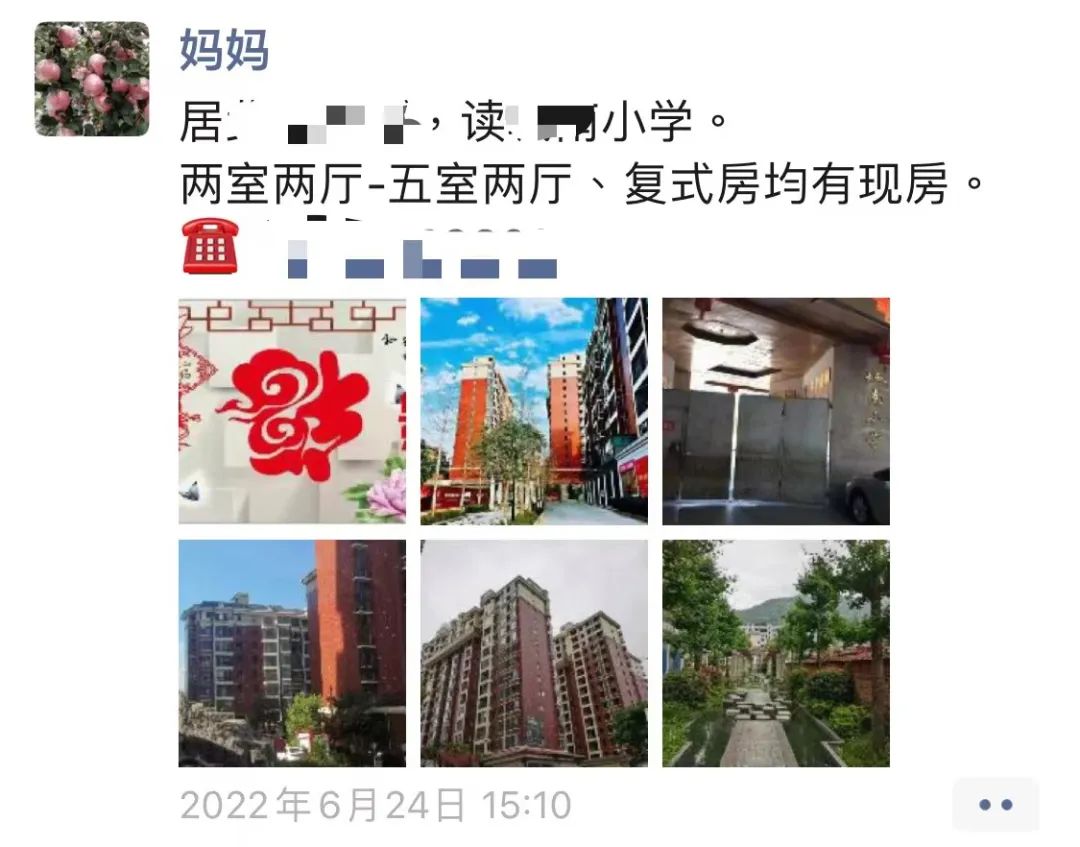Open the red paper-cut decoration photo
Screen dimensions: 1080x847
tap(292, 411)
